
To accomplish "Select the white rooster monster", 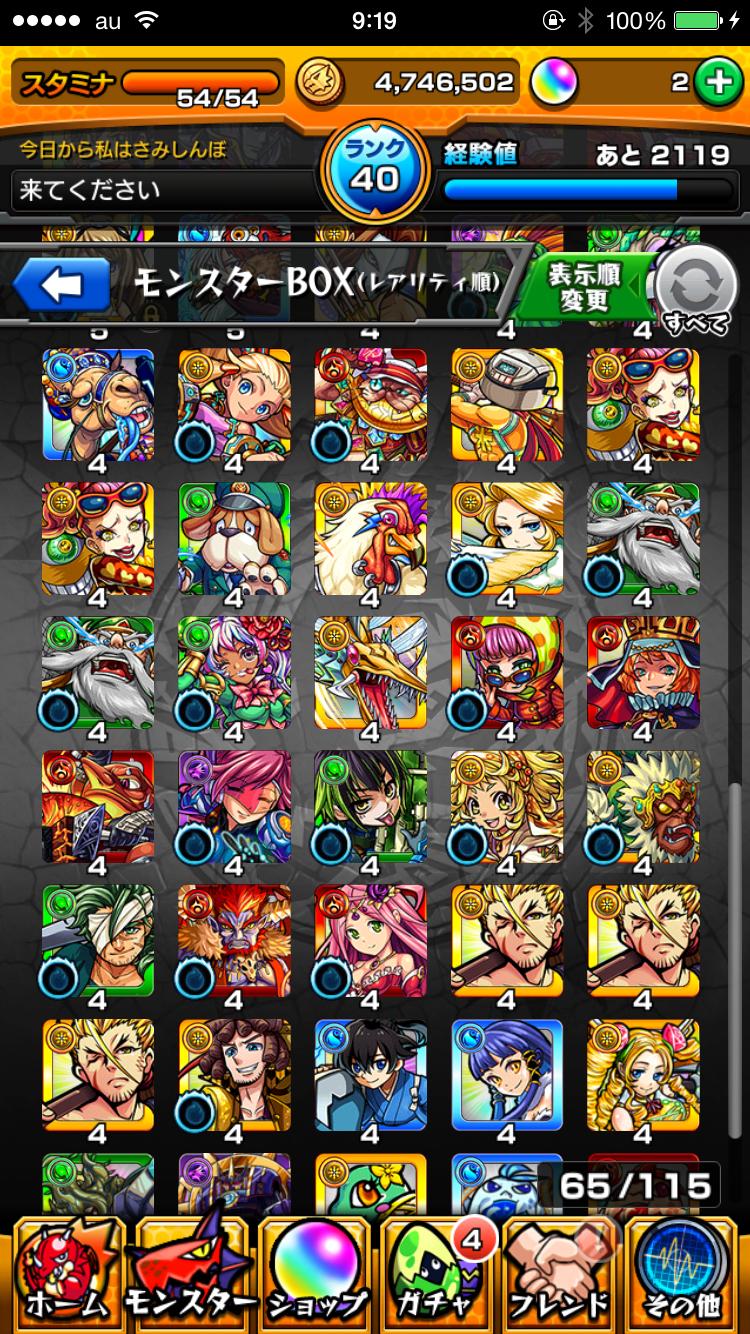I will tap(370, 538).
